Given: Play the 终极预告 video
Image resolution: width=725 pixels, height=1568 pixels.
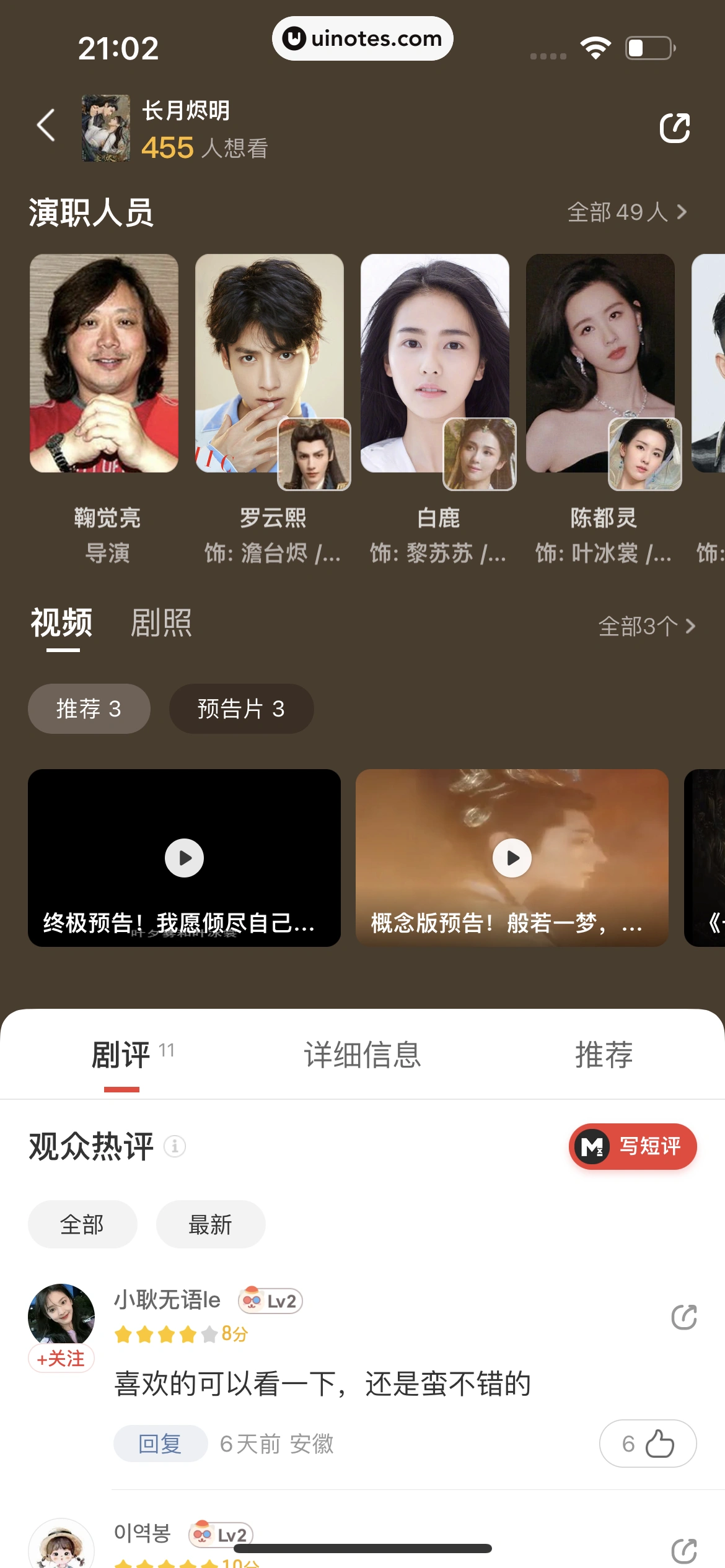Looking at the screenshot, I should click(x=184, y=858).
